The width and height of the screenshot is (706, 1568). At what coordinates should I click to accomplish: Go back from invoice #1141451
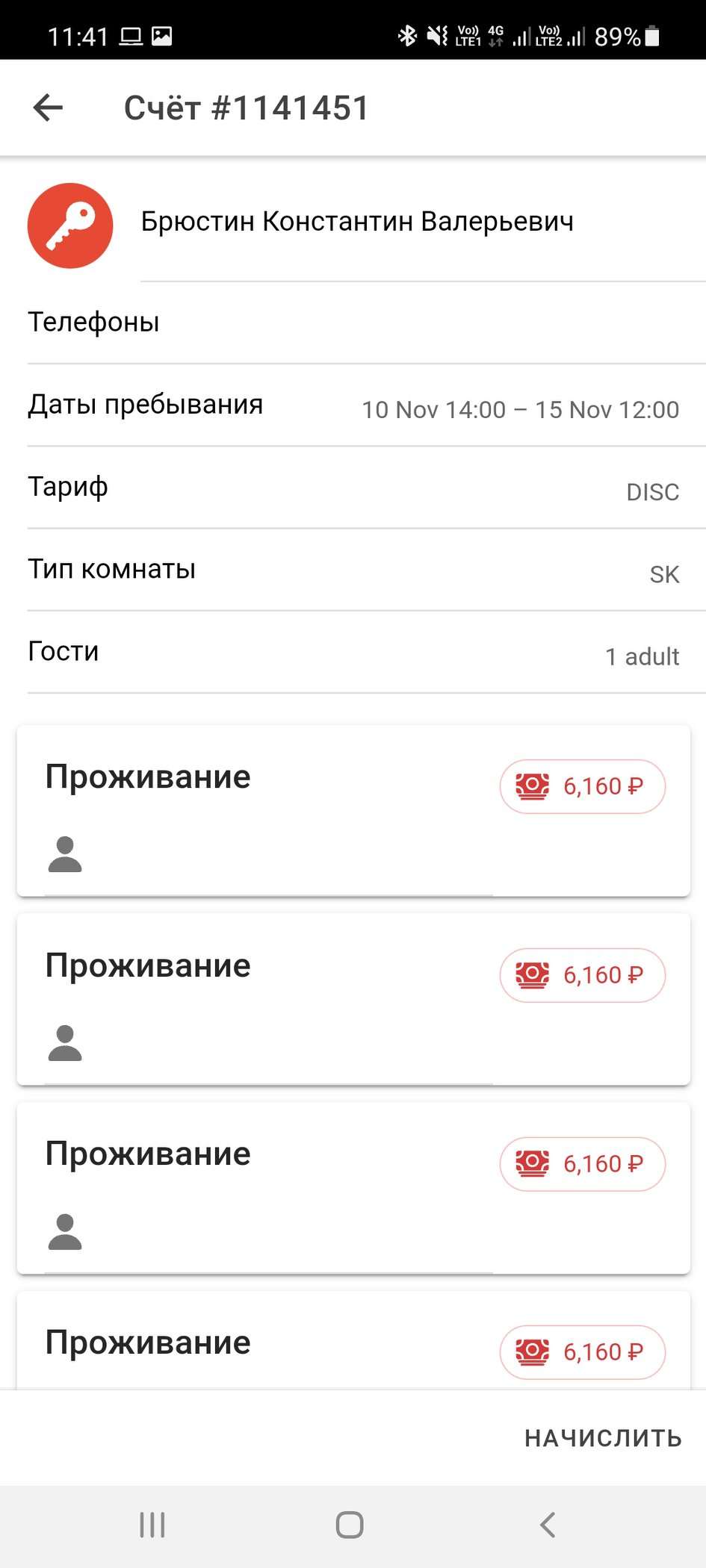(49, 108)
